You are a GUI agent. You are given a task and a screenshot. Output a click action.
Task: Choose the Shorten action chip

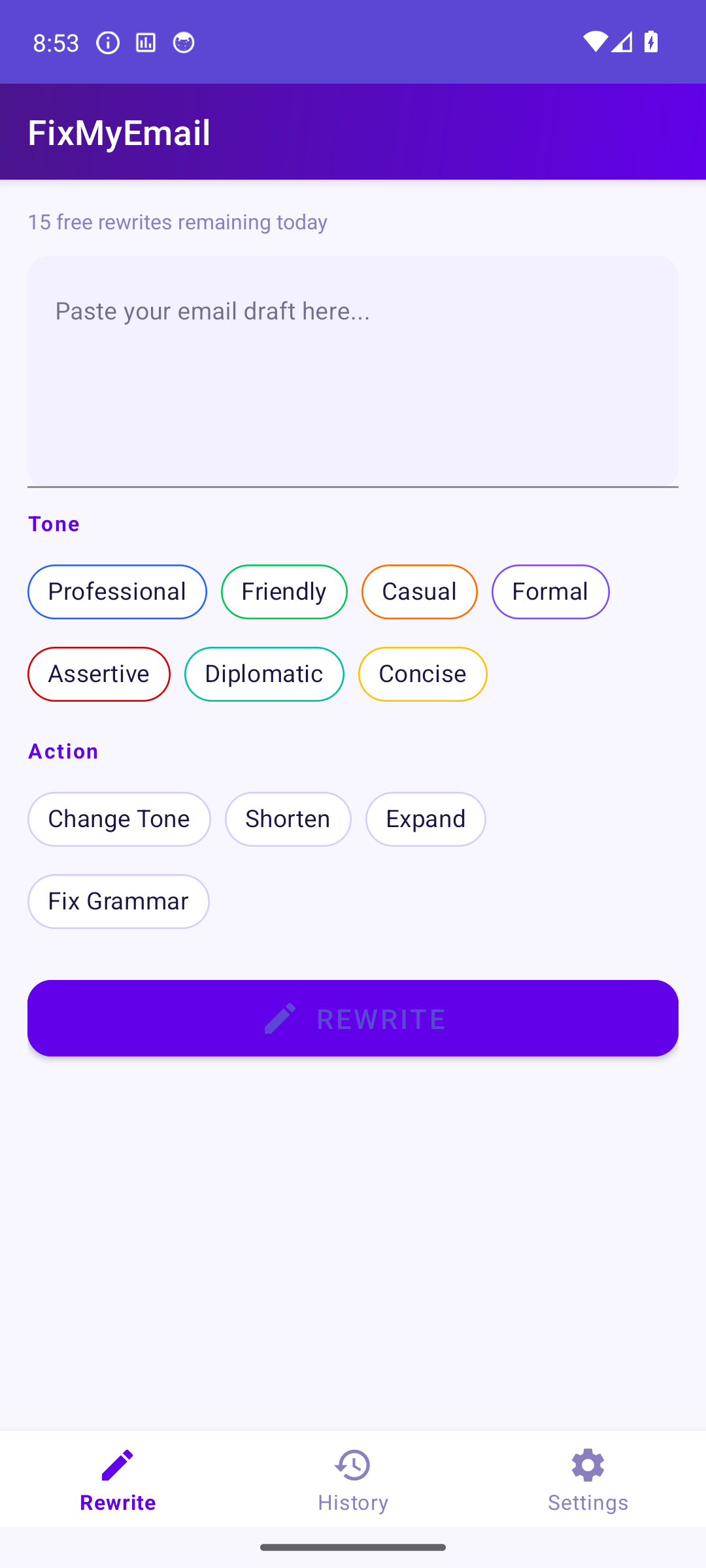(x=288, y=819)
